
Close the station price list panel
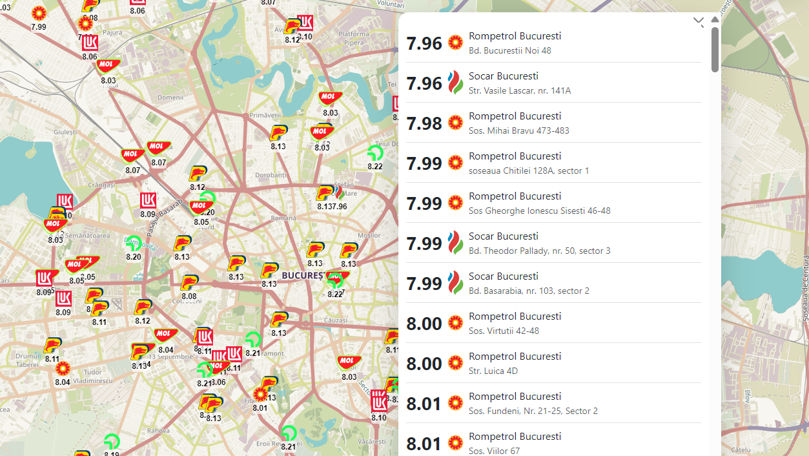pyautogui.click(x=698, y=21)
